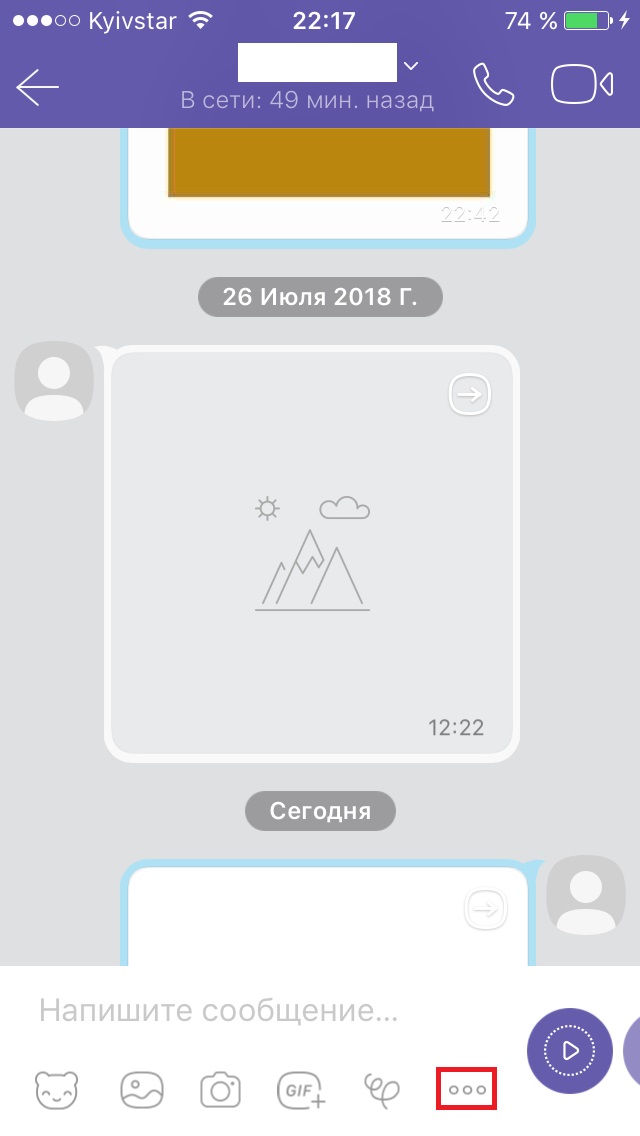Forward the 12:22 image message
Screen dimensions: 640x1136
coord(468,396)
